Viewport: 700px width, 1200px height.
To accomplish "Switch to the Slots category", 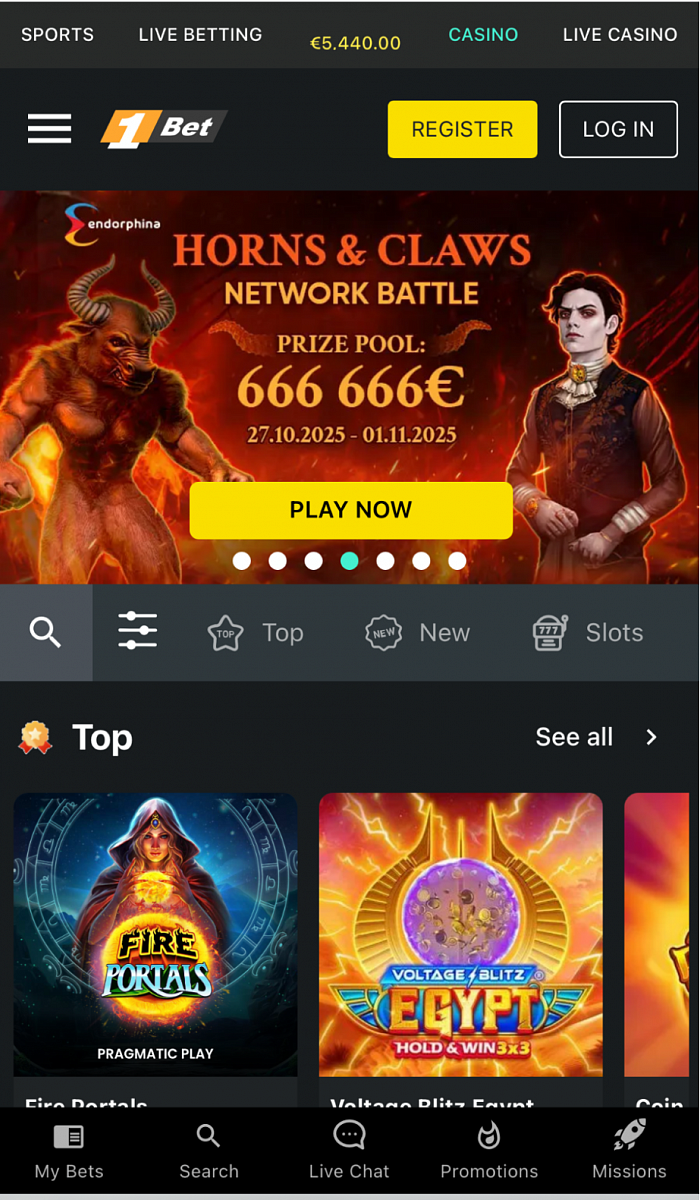I will click(587, 633).
